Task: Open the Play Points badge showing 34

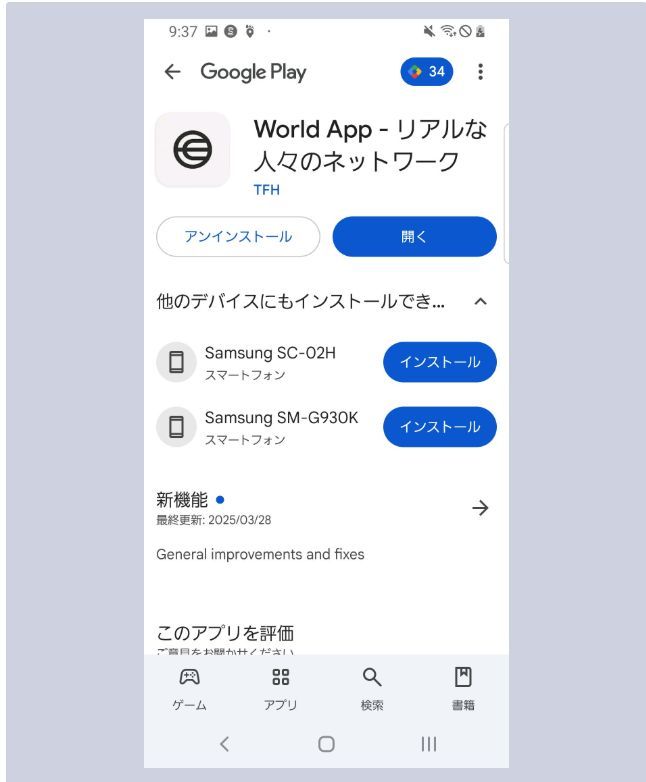Action: coord(427,72)
